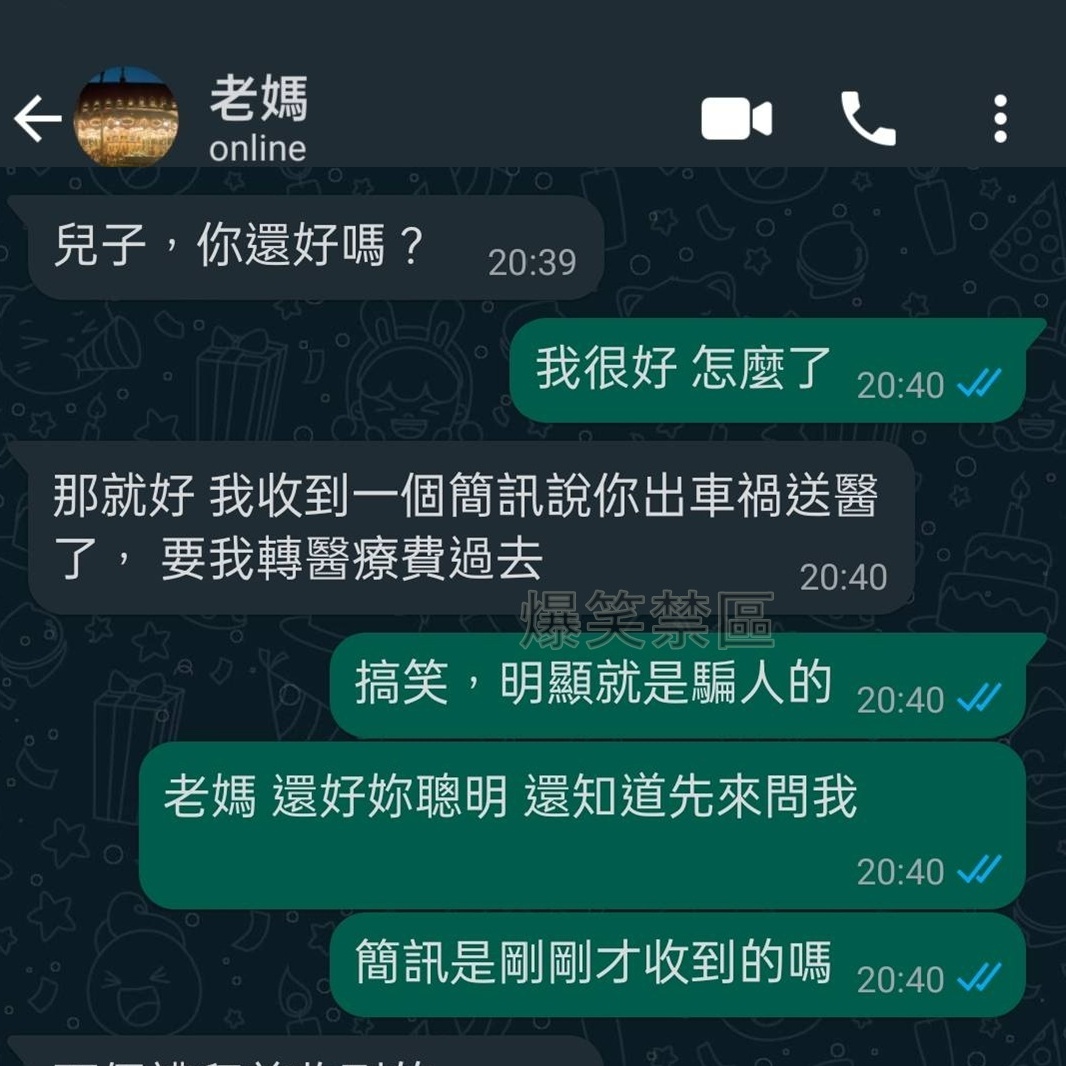Image resolution: width=1066 pixels, height=1066 pixels.
Task: Open 老媽's profile picture
Action: [127, 118]
